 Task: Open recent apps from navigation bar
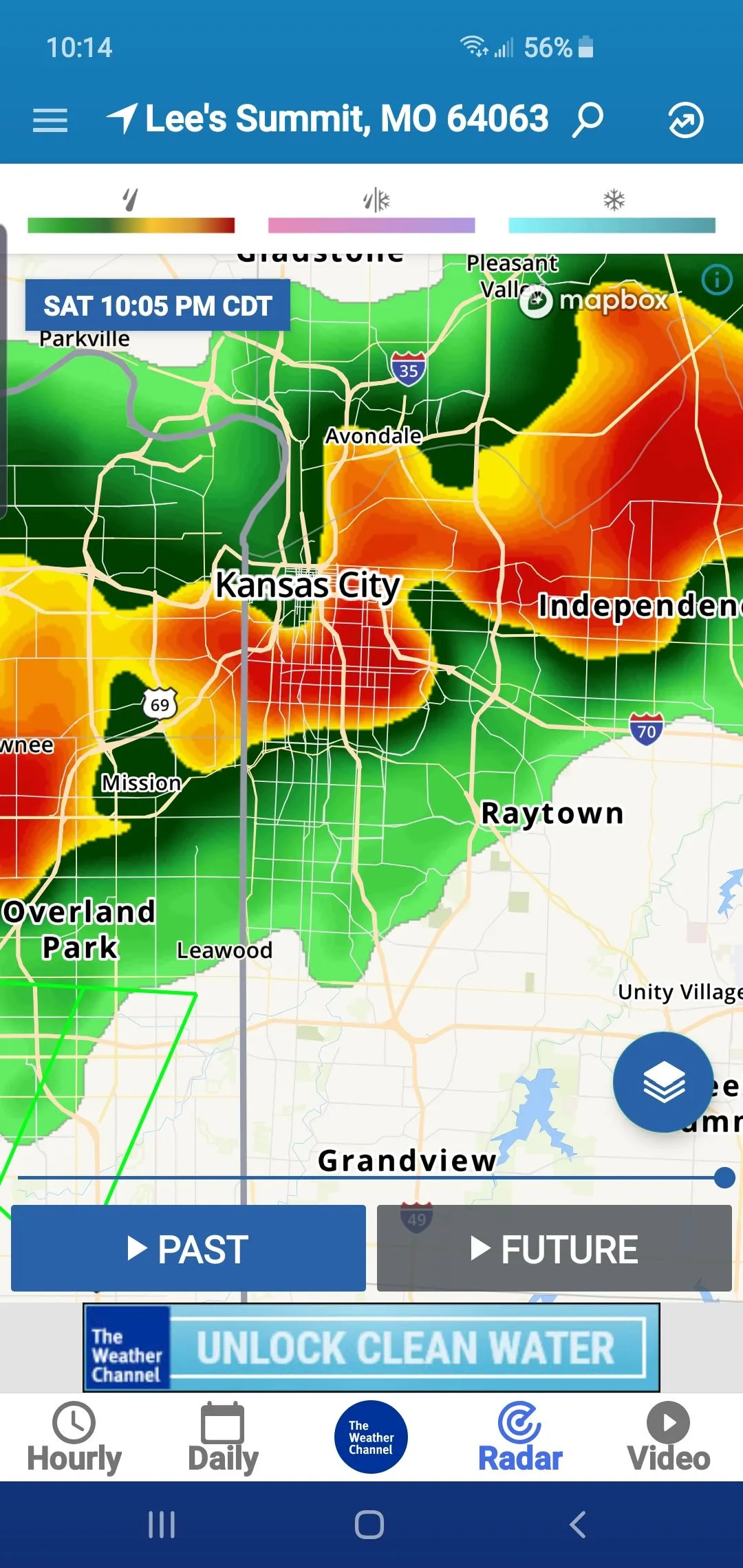coord(162,1525)
